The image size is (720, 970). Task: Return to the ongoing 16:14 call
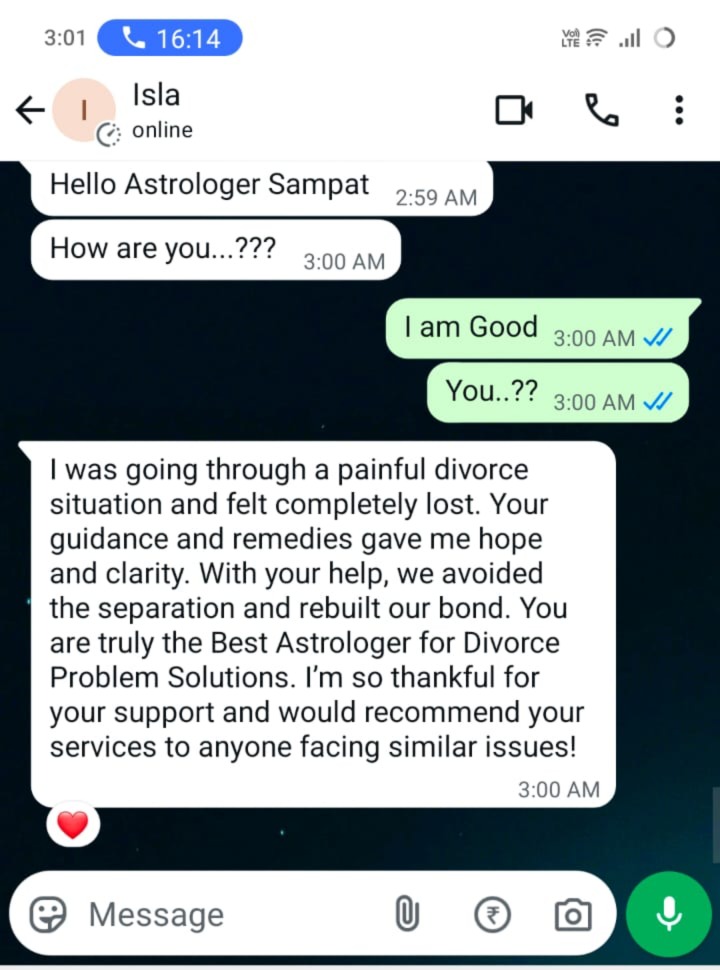coord(170,39)
